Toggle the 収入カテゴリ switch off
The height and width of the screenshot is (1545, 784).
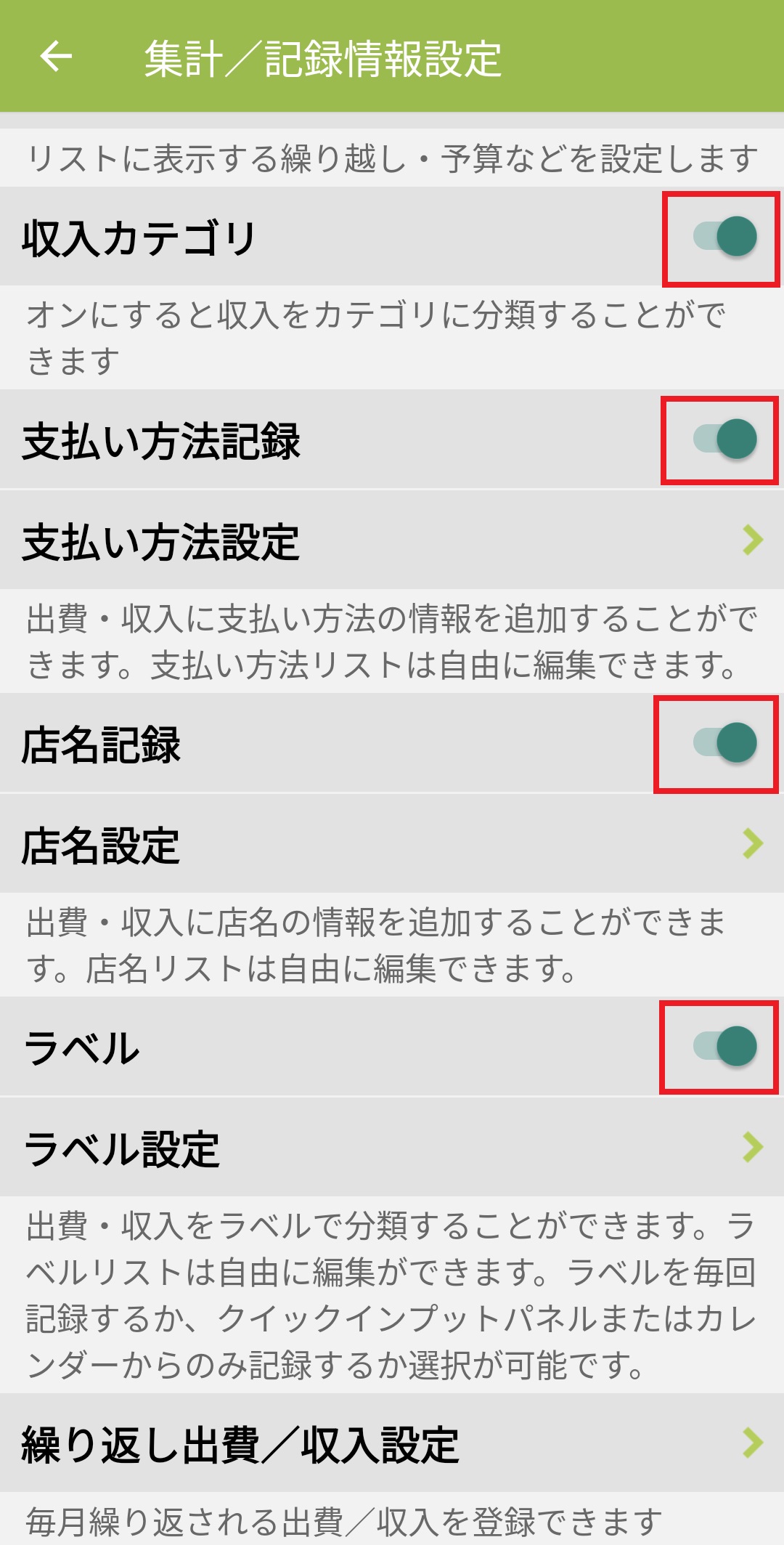click(724, 237)
